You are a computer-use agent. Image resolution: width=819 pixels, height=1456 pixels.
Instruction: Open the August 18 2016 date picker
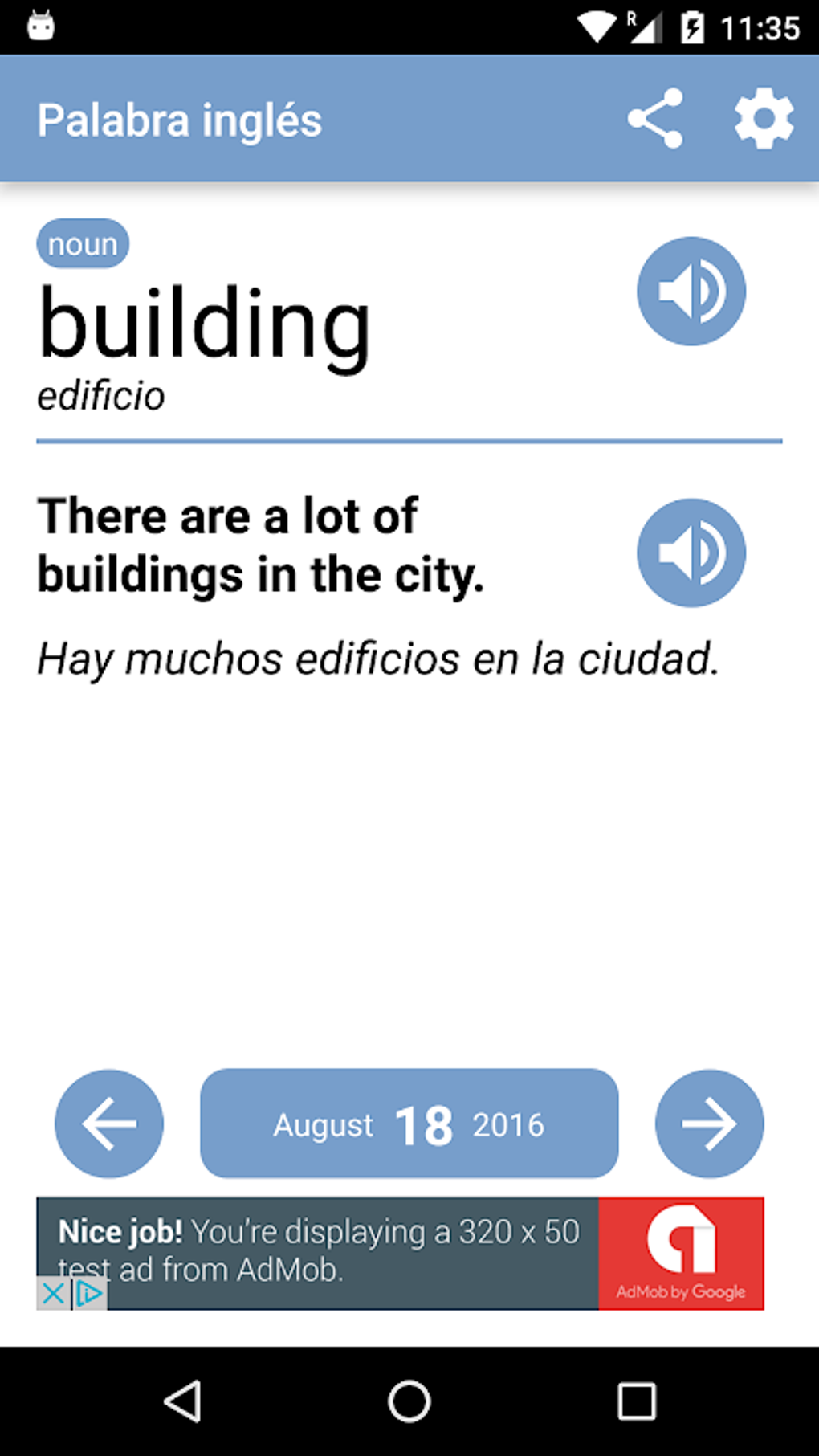tap(409, 1124)
